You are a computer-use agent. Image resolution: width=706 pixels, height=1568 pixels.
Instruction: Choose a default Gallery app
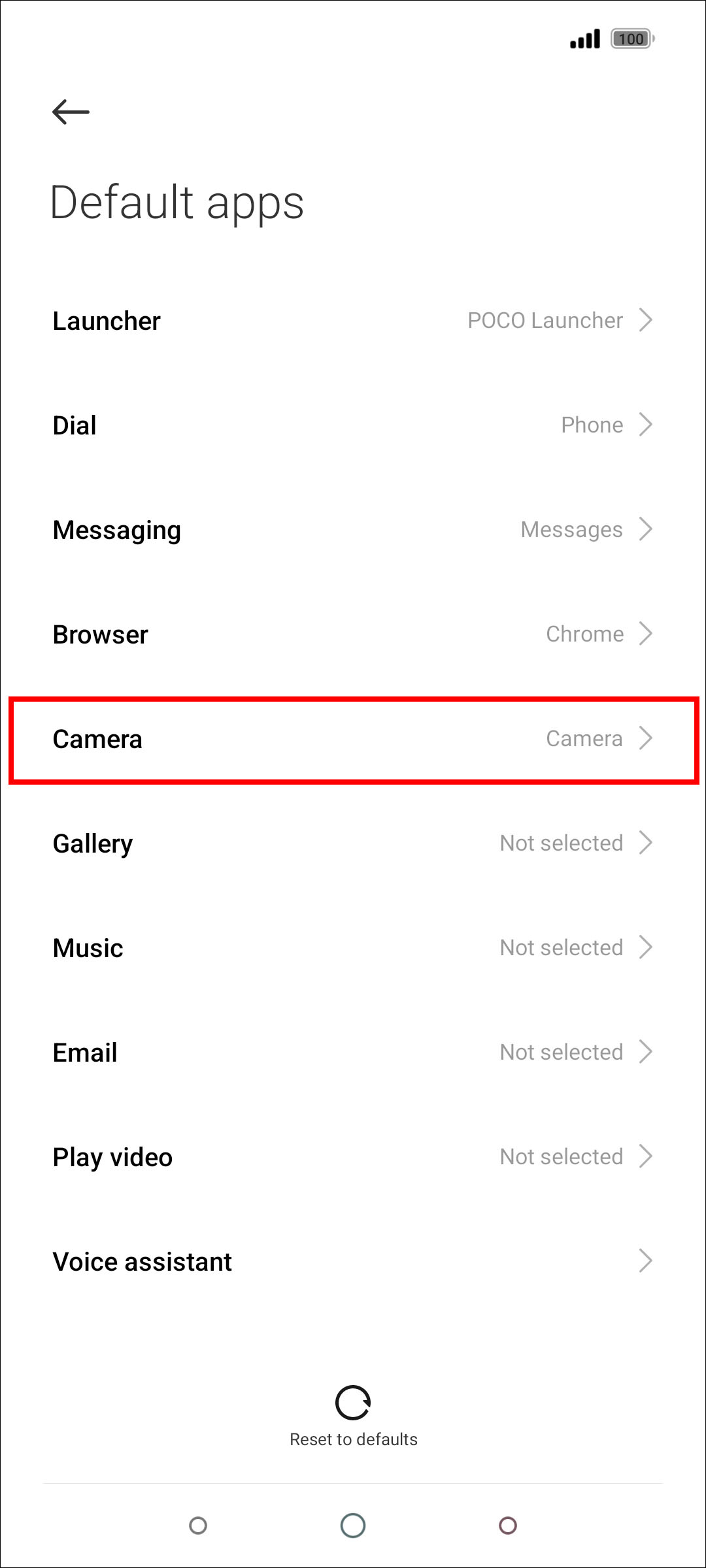click(353, 843)
